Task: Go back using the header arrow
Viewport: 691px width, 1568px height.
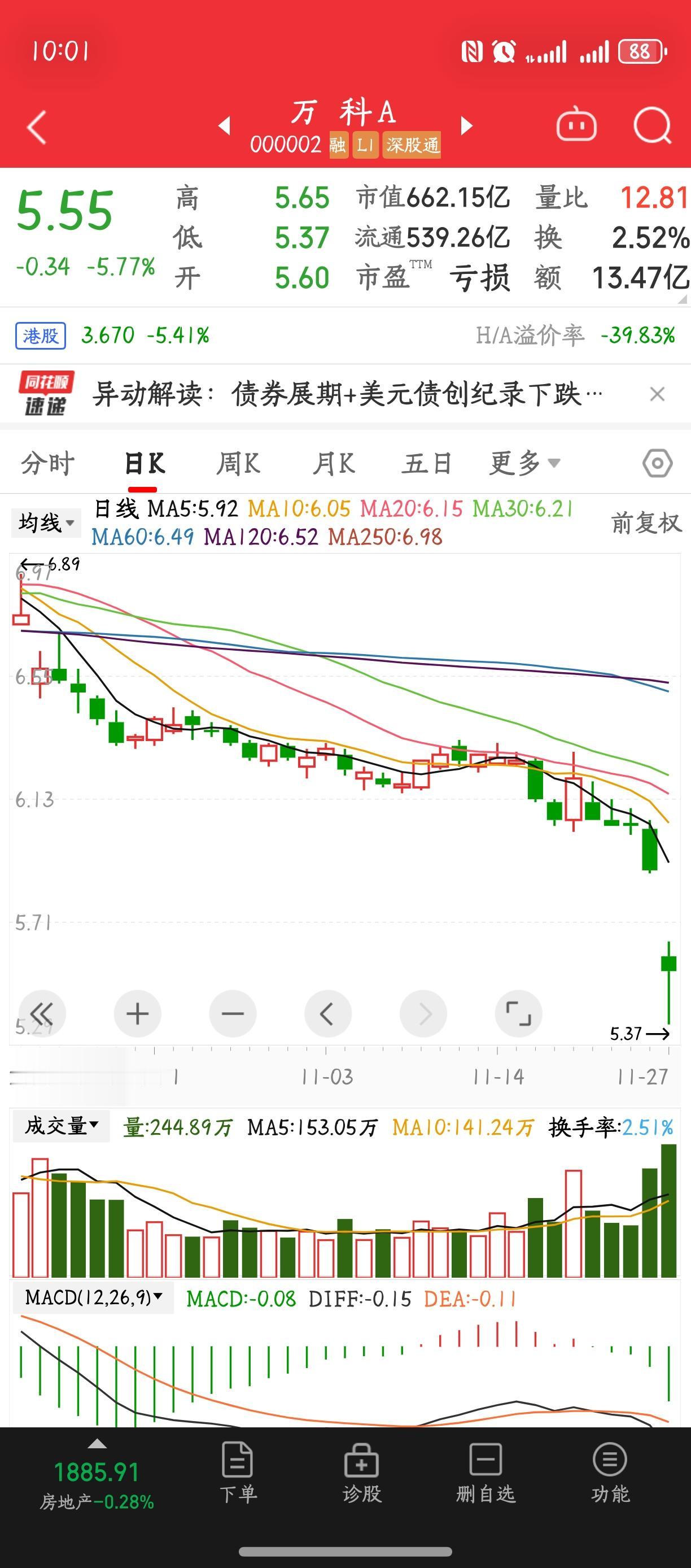Action: [37, 127]
